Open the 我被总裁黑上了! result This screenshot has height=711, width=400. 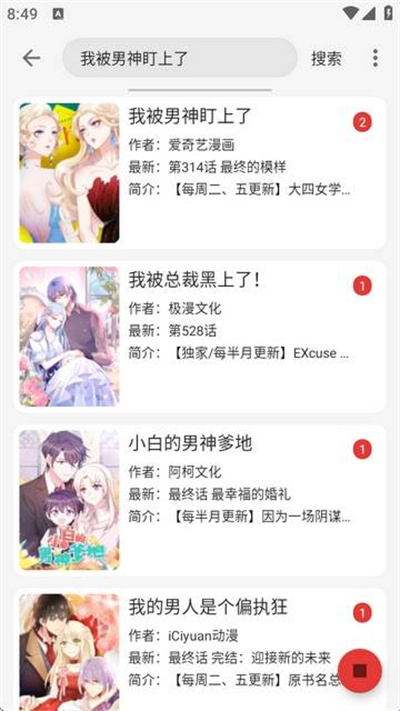pos(200,336)
